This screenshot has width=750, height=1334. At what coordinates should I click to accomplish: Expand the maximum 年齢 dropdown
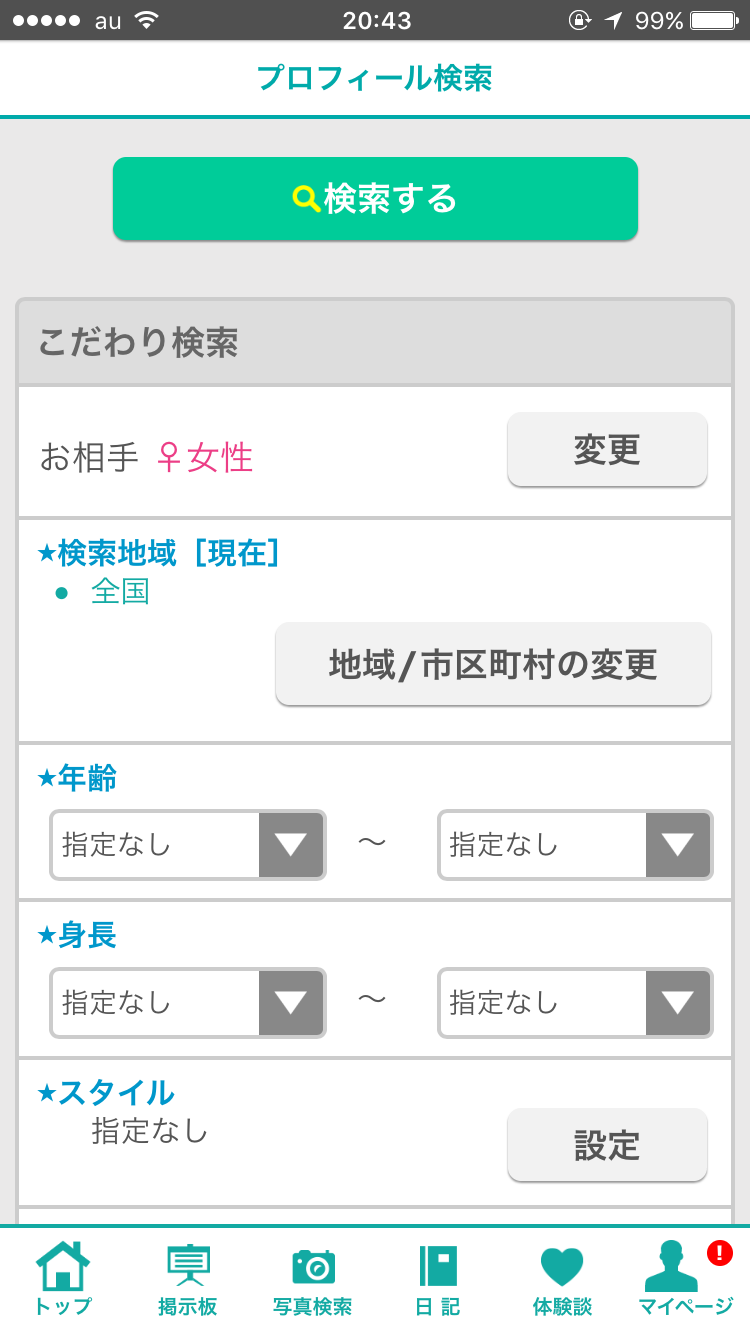[575, 845]
